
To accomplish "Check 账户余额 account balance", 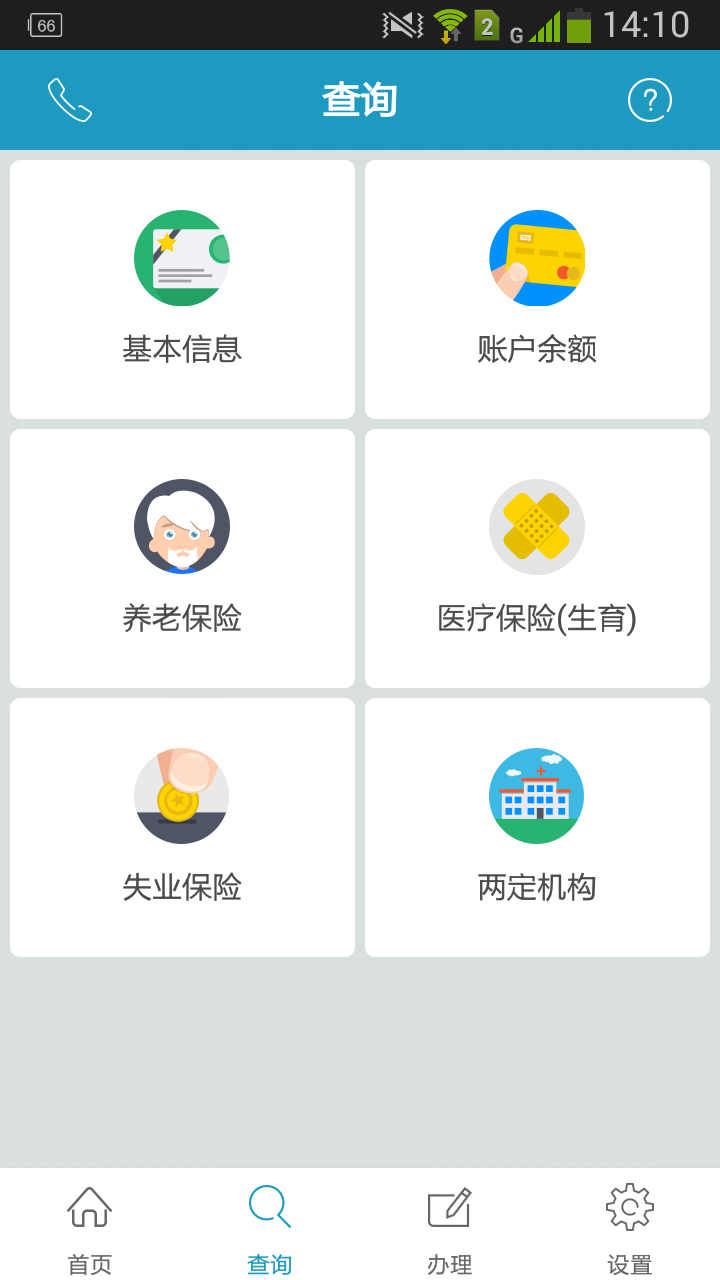I will pos(537,289).
